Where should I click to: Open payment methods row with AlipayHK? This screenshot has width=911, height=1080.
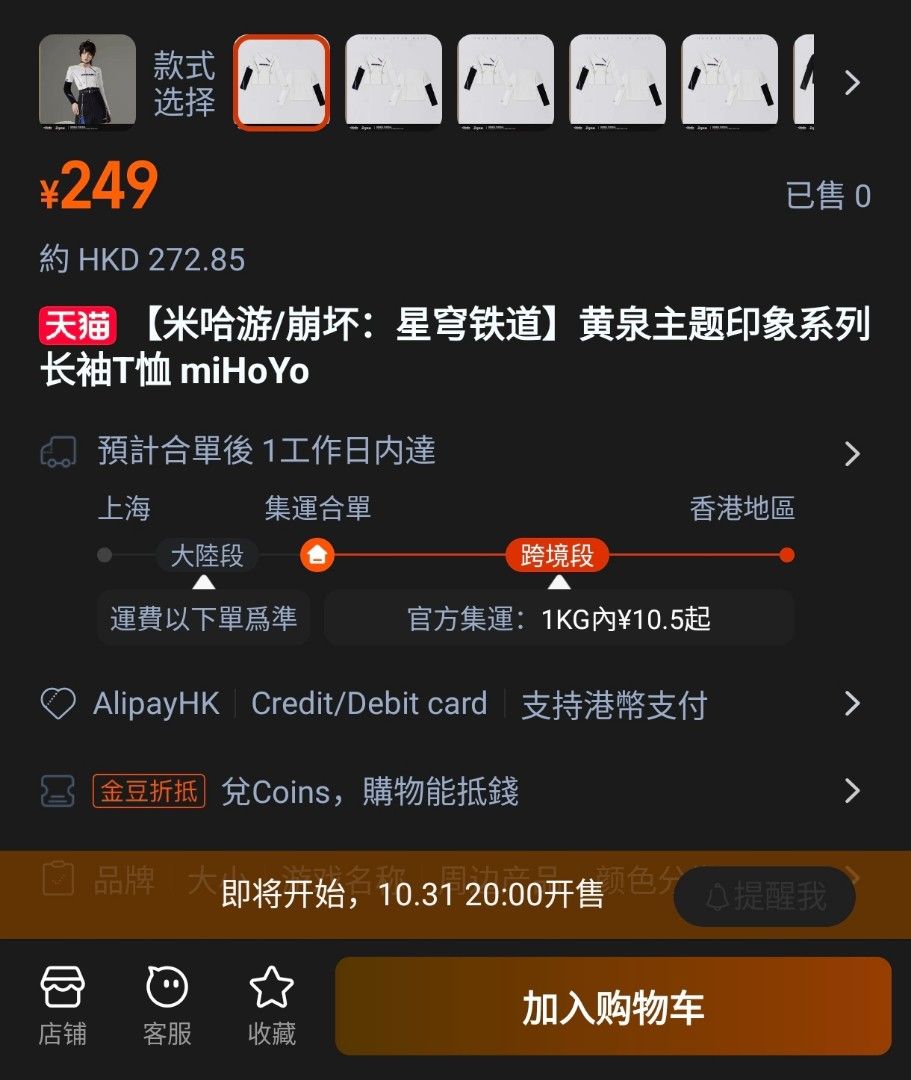tap(450, 704)
